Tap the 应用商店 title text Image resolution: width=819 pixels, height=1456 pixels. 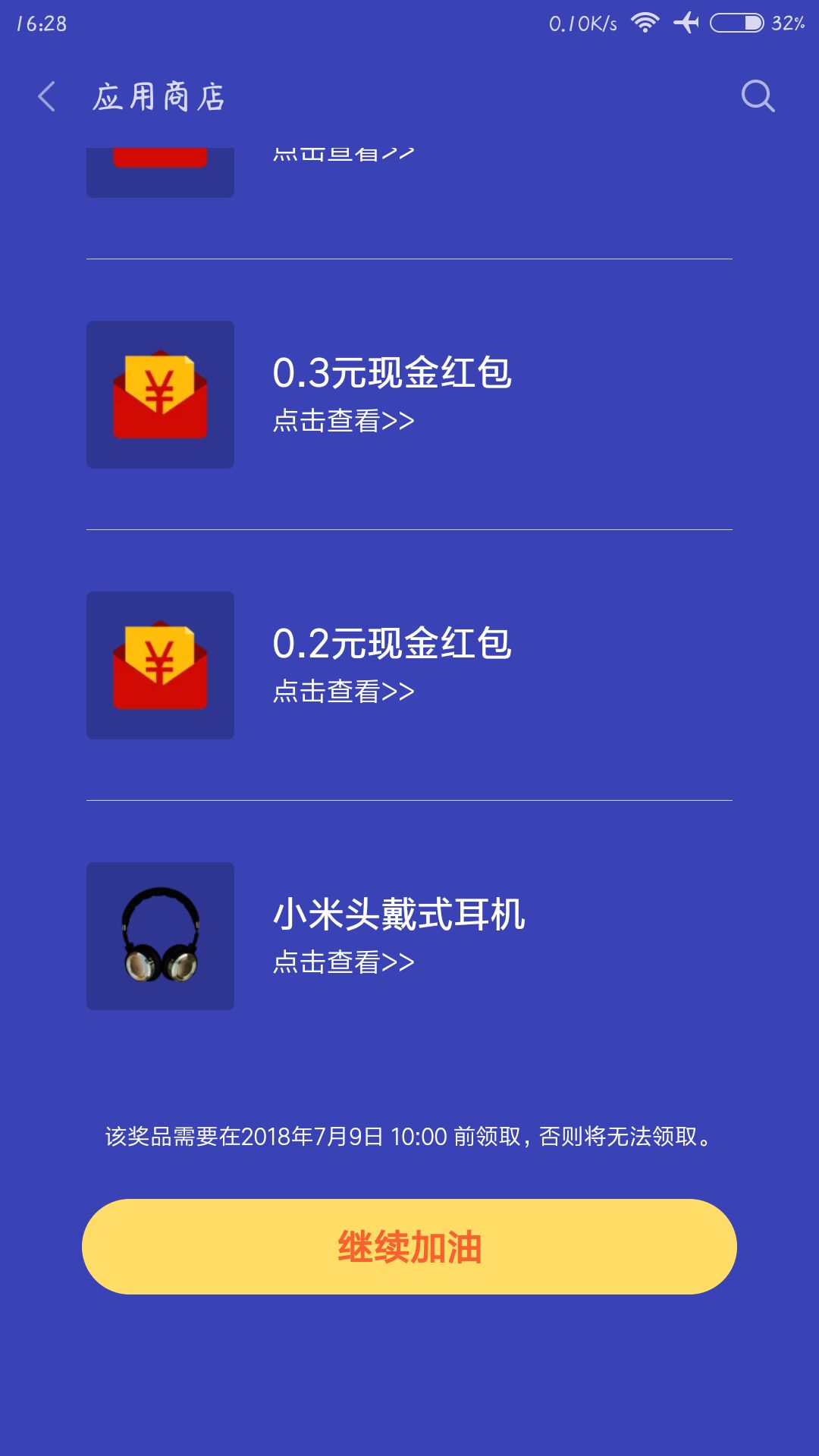coord(158,97)
